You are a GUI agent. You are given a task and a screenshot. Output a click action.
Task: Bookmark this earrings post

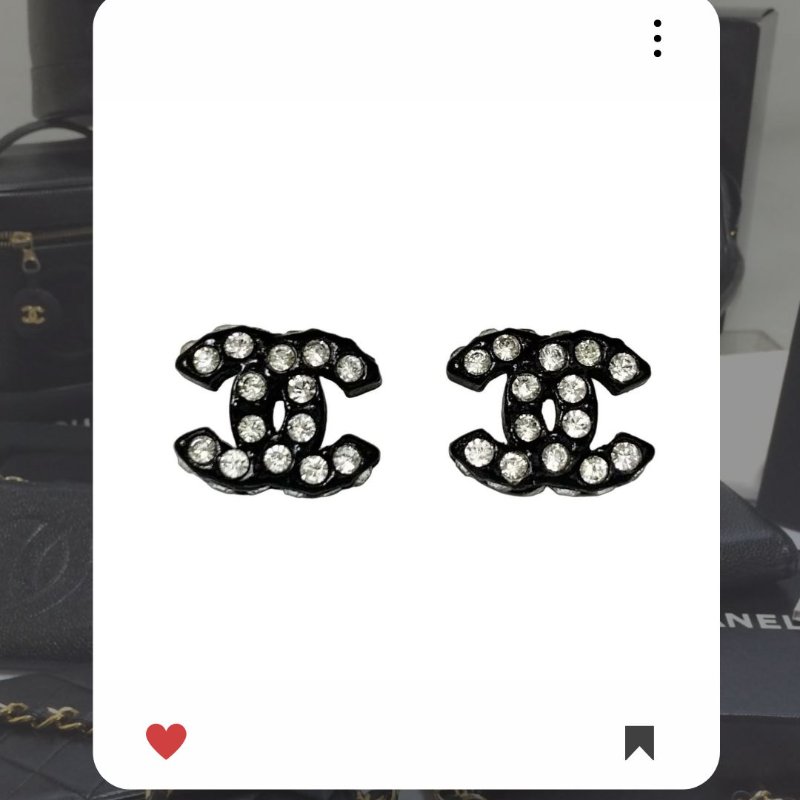(639, 743)
